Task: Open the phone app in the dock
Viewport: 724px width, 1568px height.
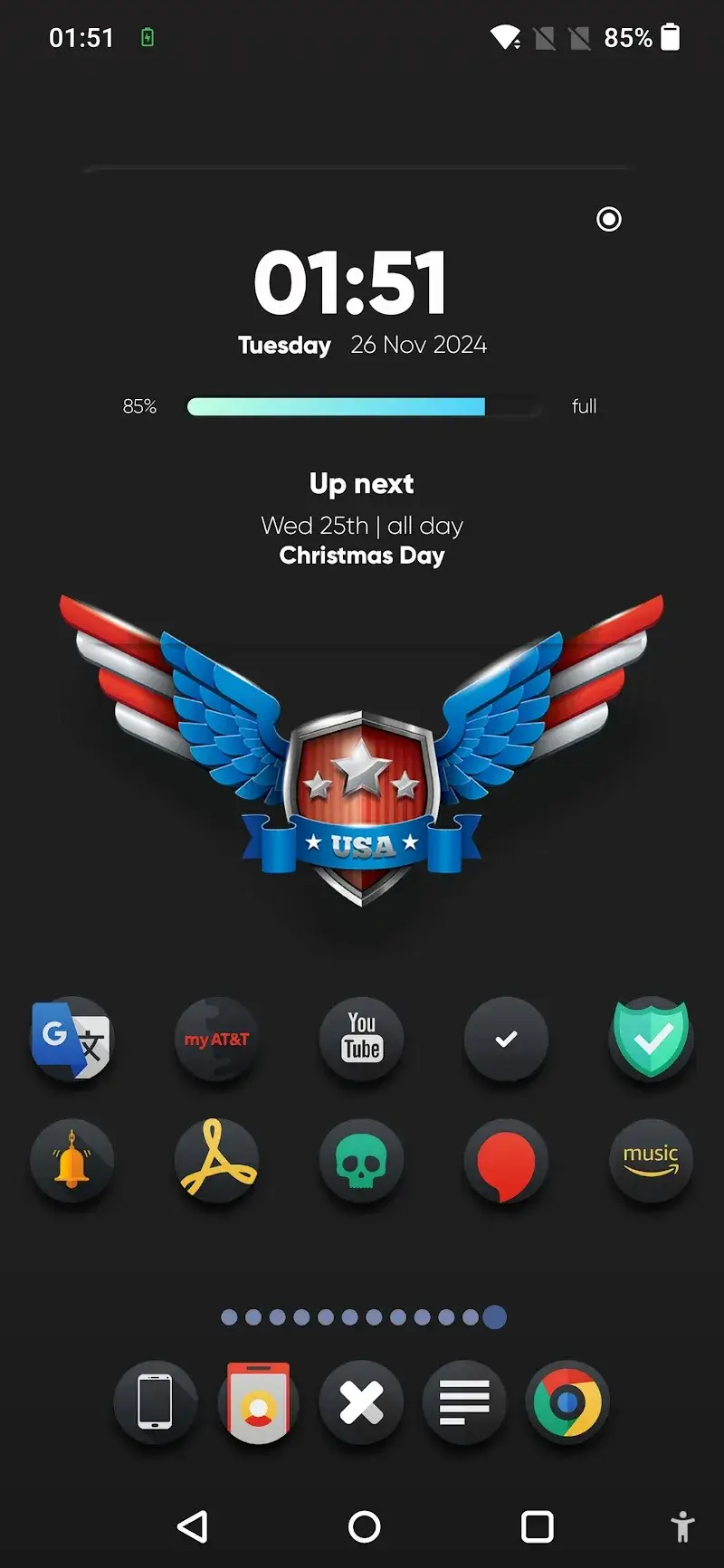Action: click(155, 1402)
